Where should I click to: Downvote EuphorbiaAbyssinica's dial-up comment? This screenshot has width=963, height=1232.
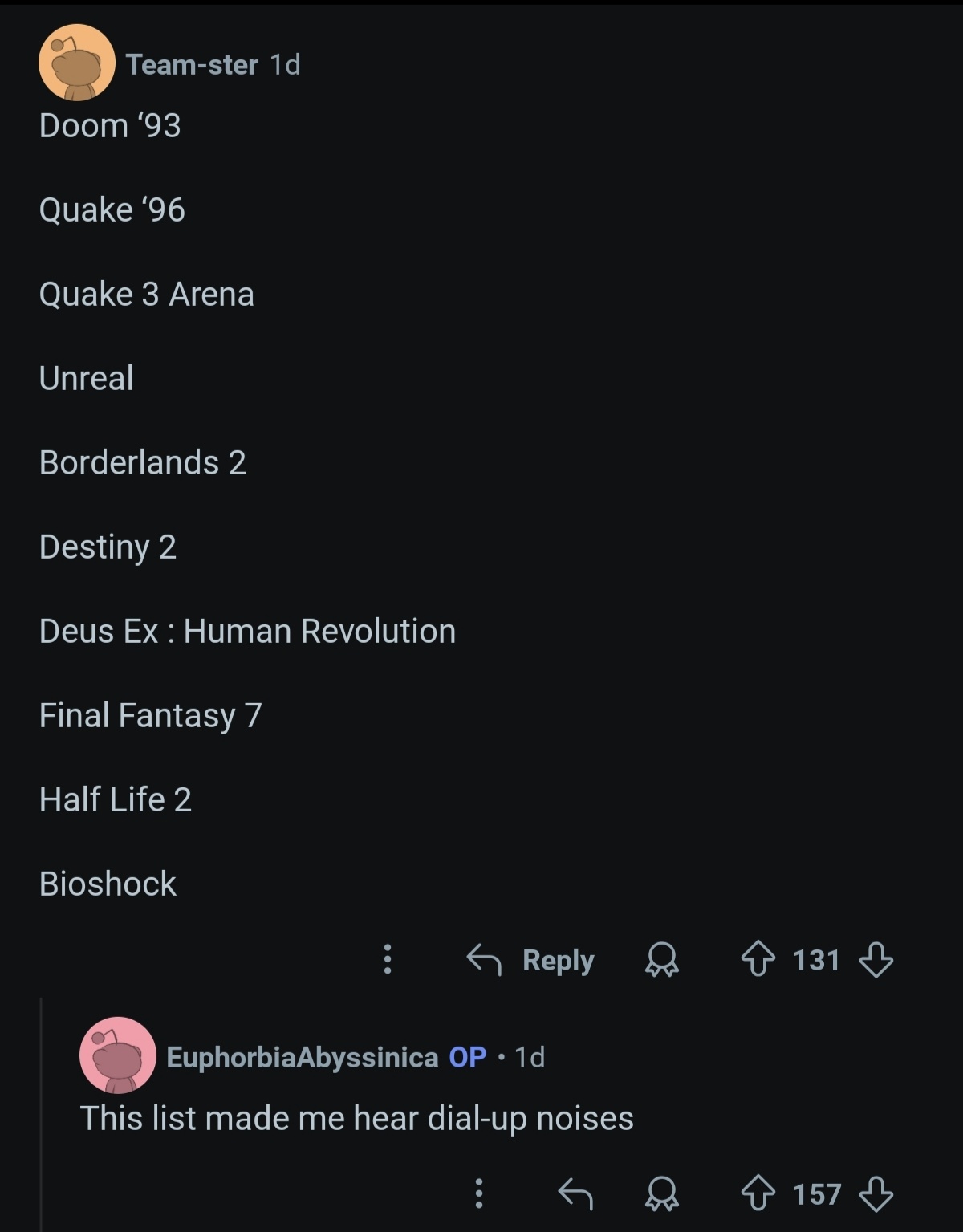[876, 1193]
